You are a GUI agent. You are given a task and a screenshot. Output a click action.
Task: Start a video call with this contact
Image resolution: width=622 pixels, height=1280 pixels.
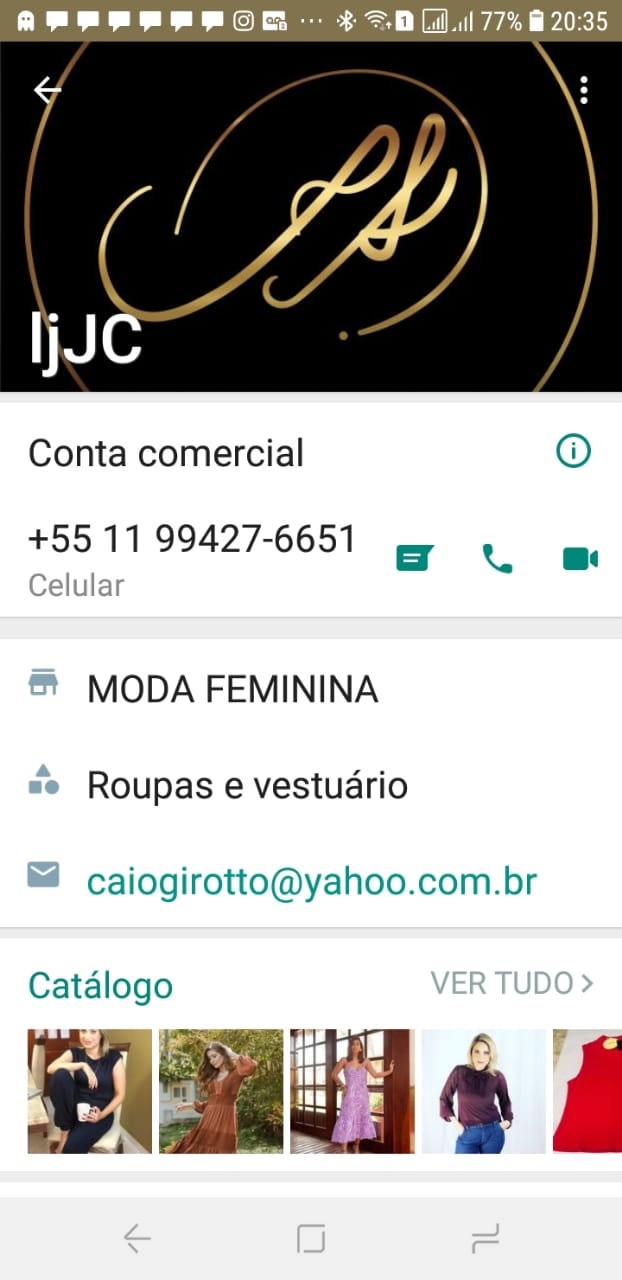pyautogui.click(x=580, y=558)
